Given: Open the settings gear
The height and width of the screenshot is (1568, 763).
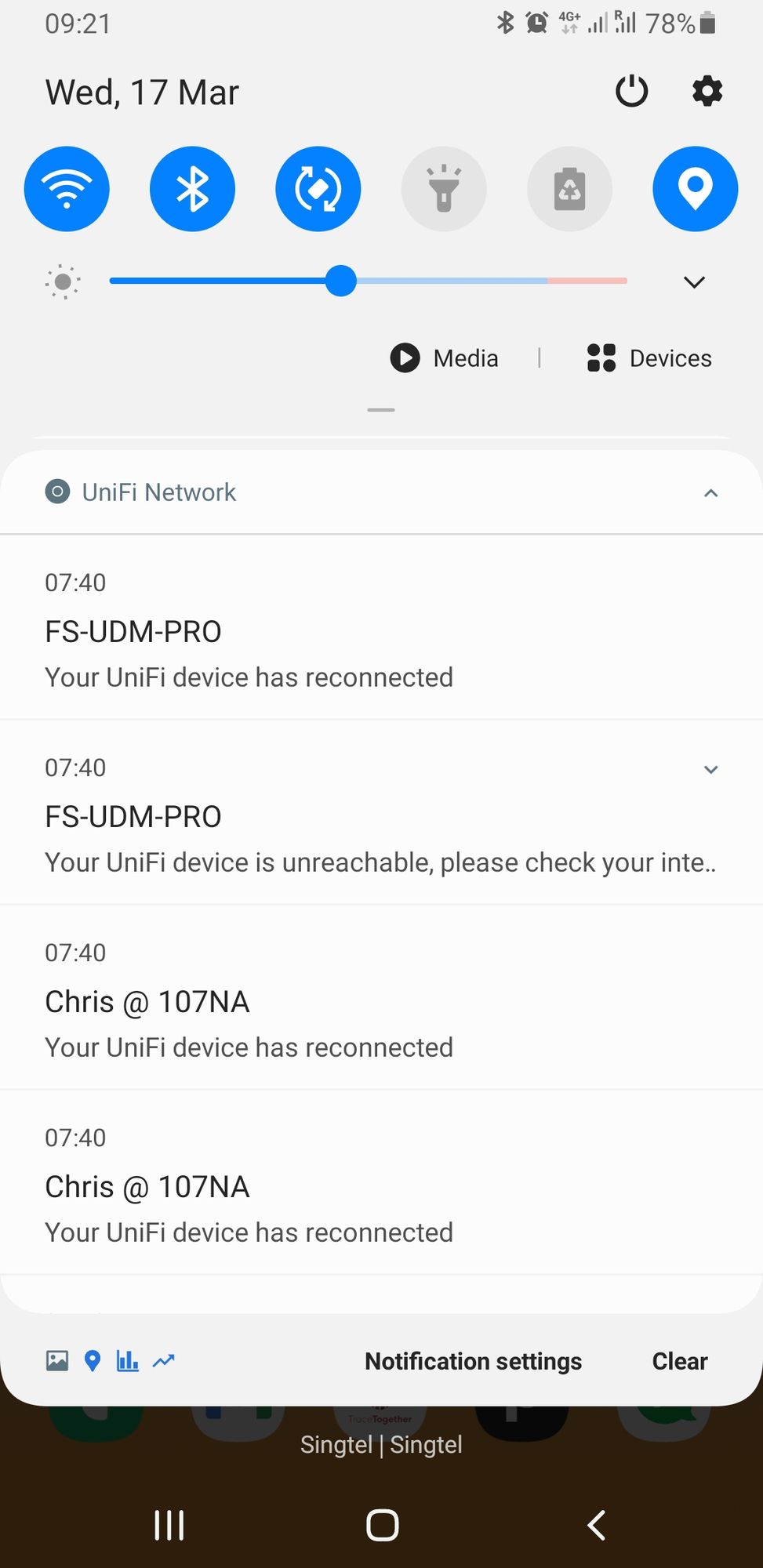Looking at the screenshot, I should coord(707,92).
